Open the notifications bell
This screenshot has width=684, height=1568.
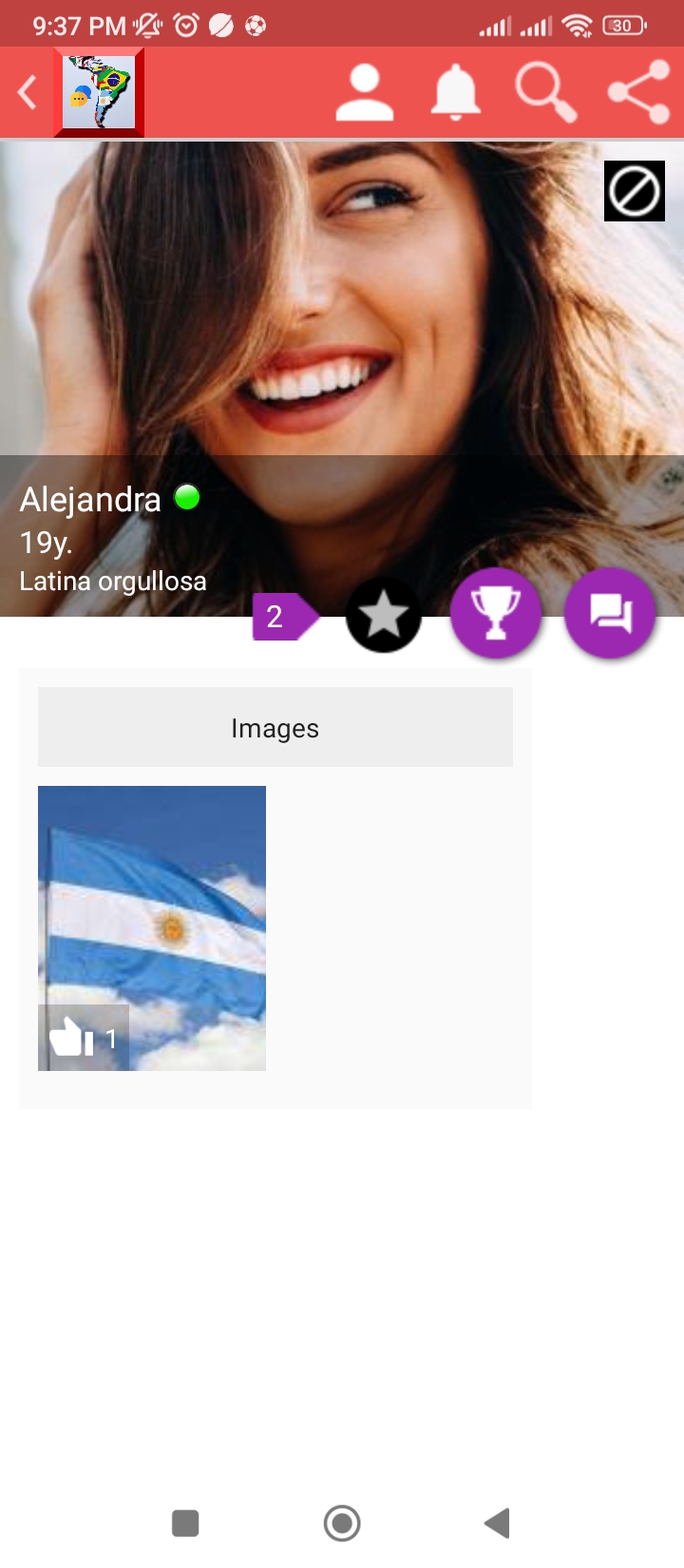[456, 92]
